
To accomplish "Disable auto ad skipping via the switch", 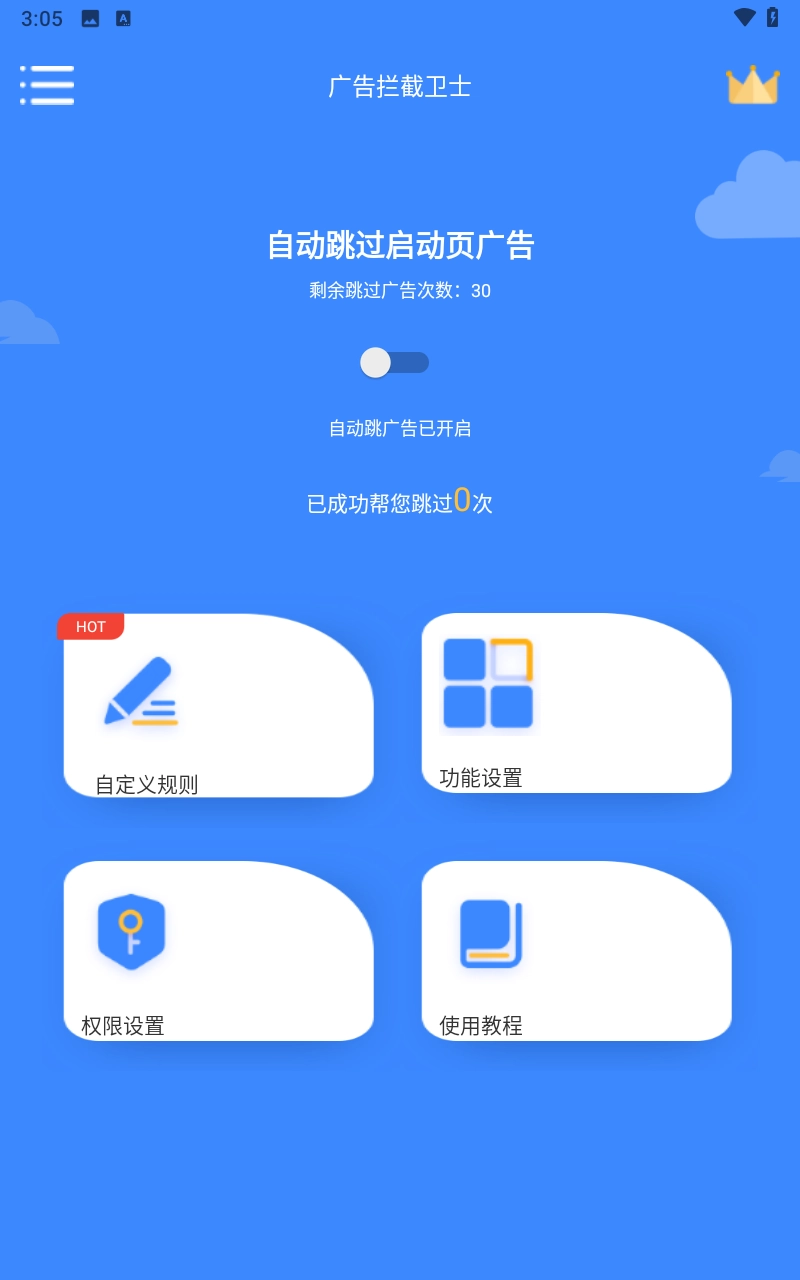I will click(x=394, y=363).
